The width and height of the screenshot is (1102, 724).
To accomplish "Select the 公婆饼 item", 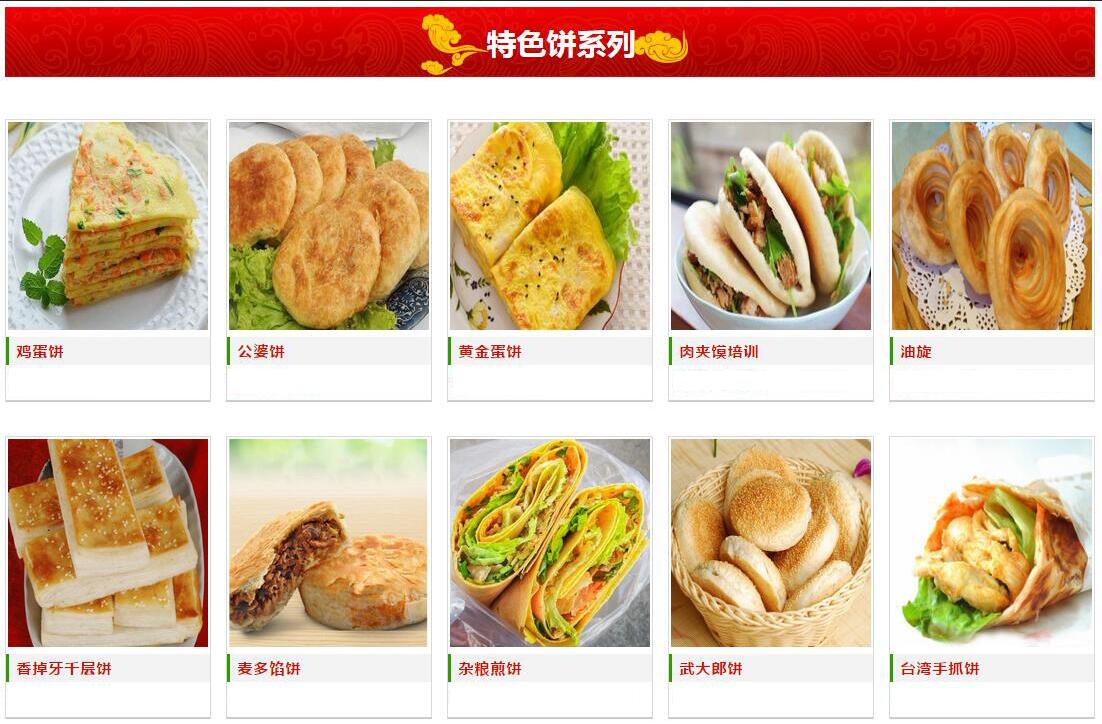I will click(329, 227).
